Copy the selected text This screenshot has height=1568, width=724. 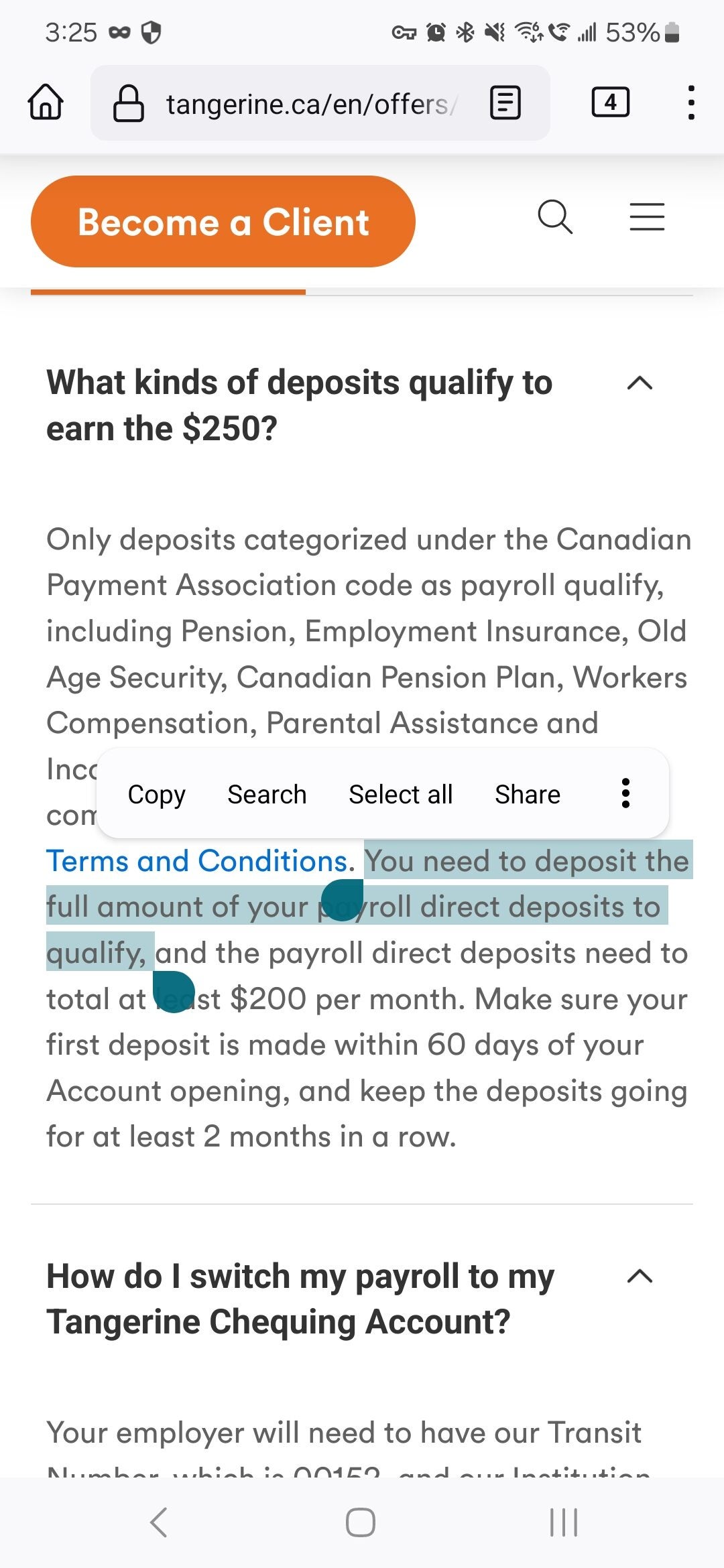[x=156, y=795]
